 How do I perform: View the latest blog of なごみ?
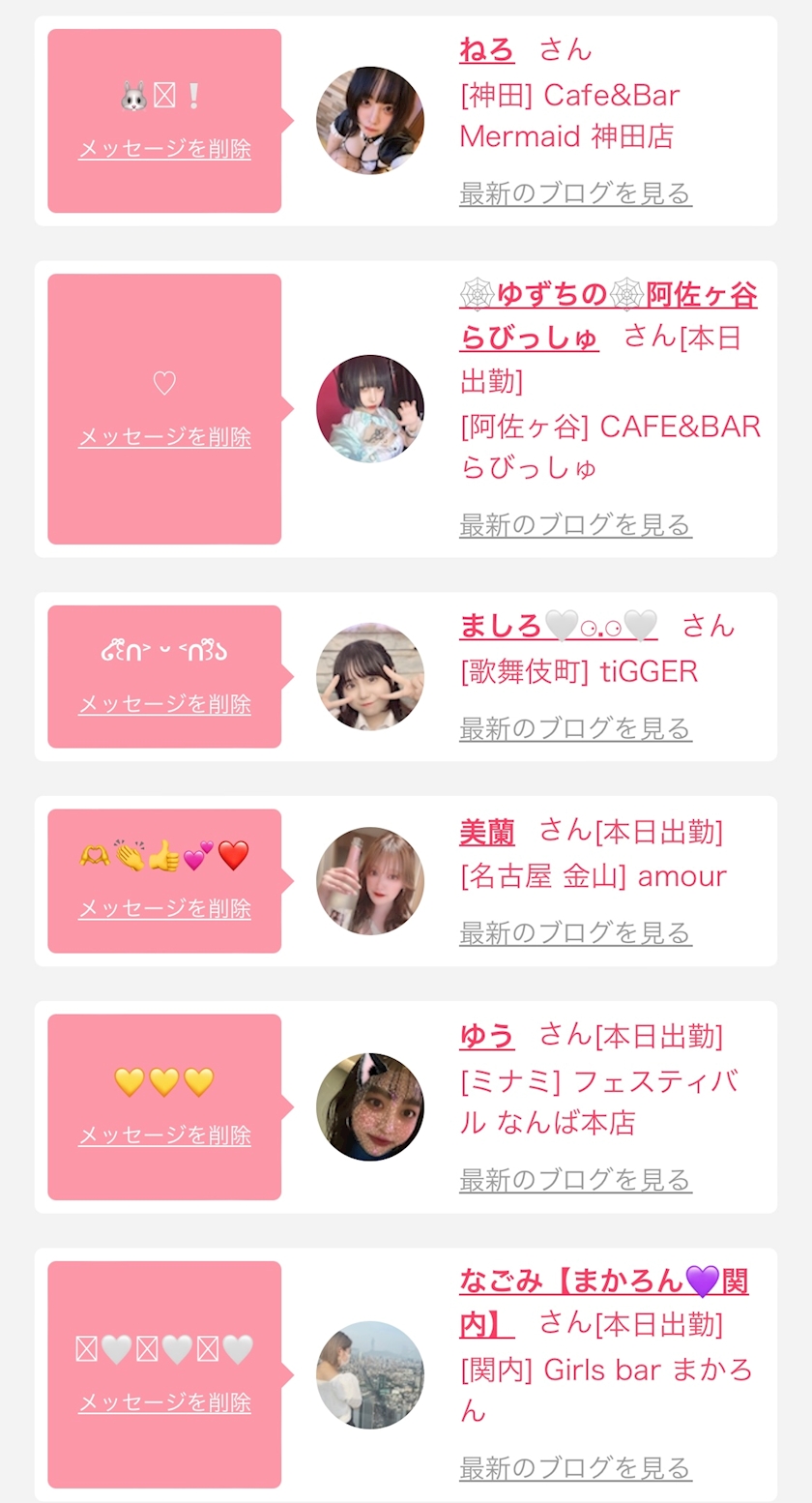click(x=575, y=1468)
